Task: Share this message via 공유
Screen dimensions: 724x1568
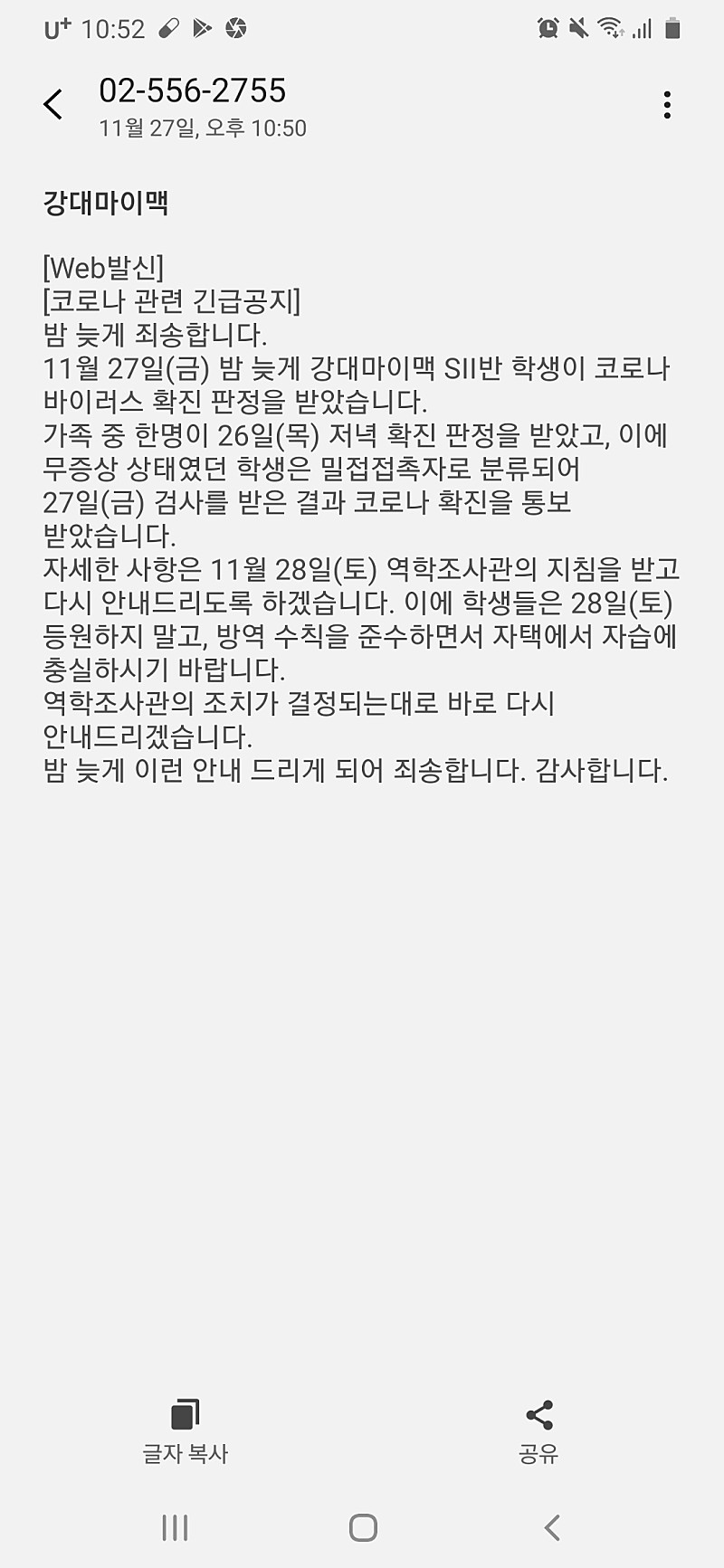Action: tap(538, 1432)
